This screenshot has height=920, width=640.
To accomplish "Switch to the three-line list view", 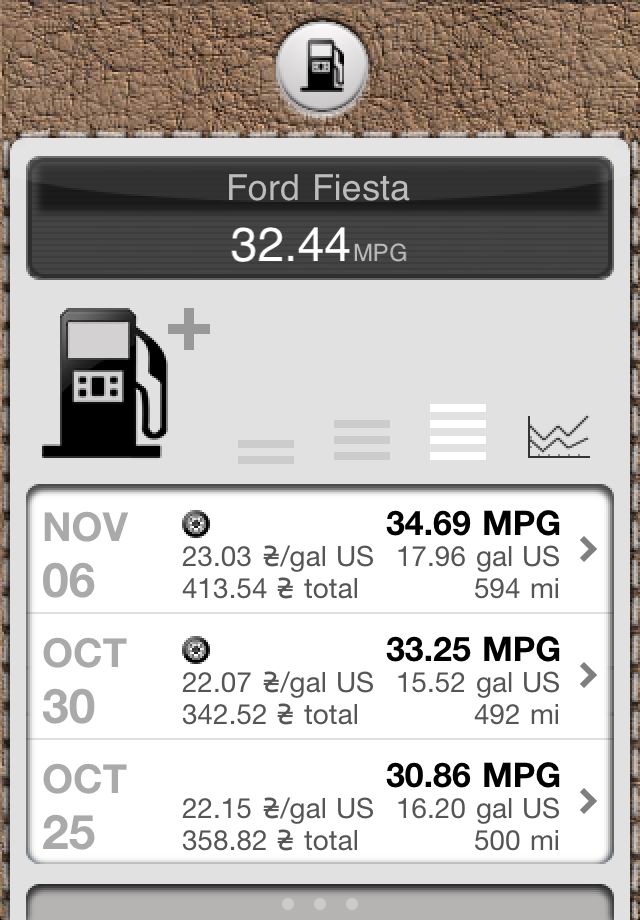I will tap(361, 440).
